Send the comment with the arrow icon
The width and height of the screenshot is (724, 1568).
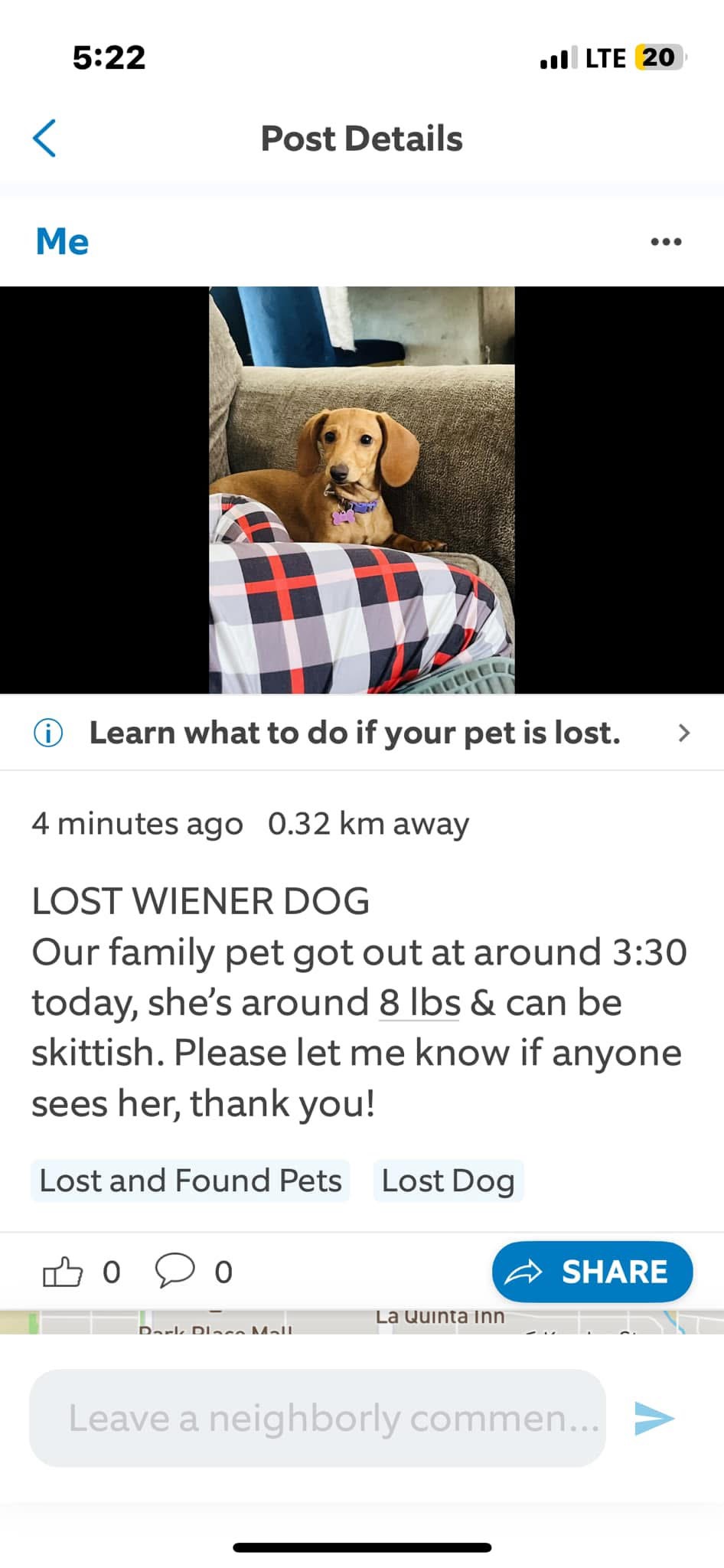pyautogui.click(x=654, y=1418)
